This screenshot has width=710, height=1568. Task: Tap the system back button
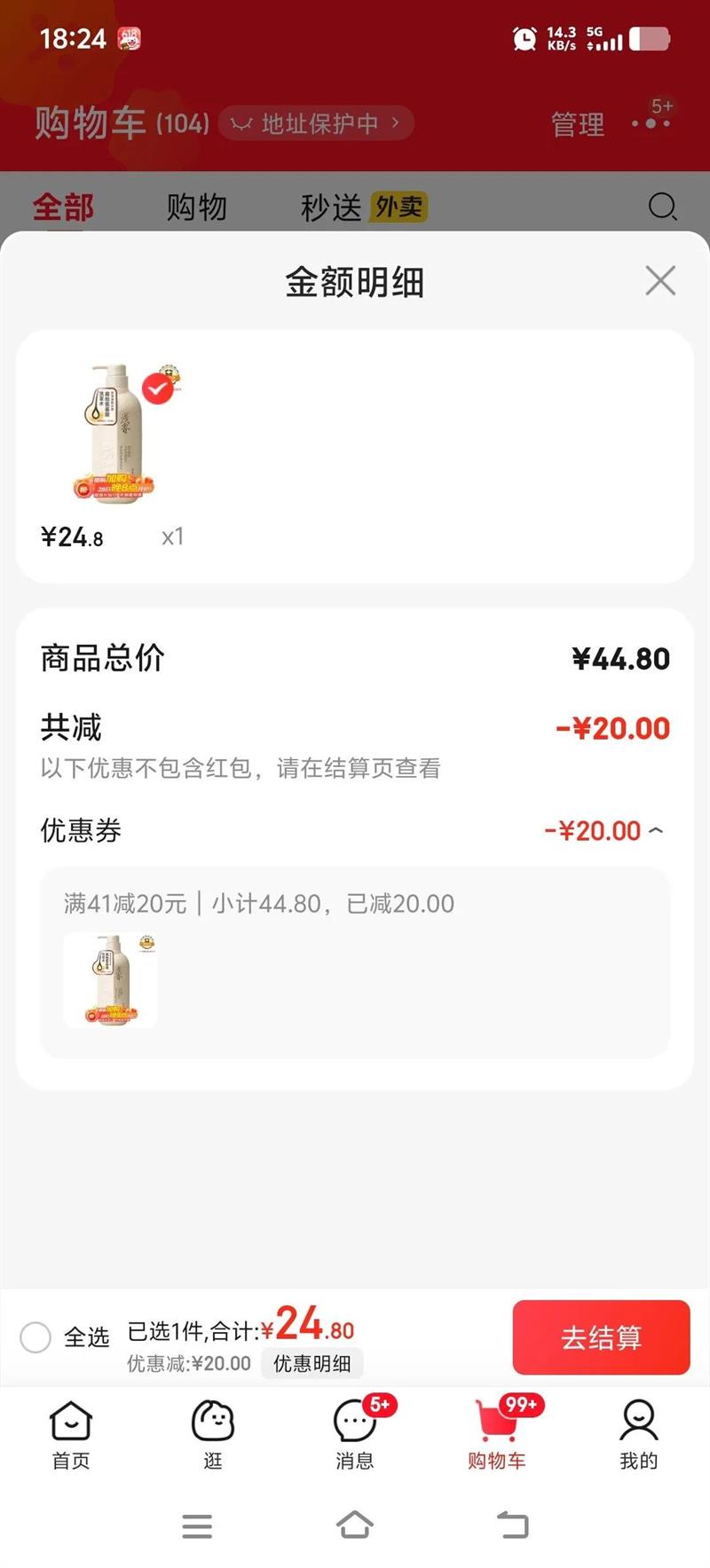click(x=512, y=1525)
